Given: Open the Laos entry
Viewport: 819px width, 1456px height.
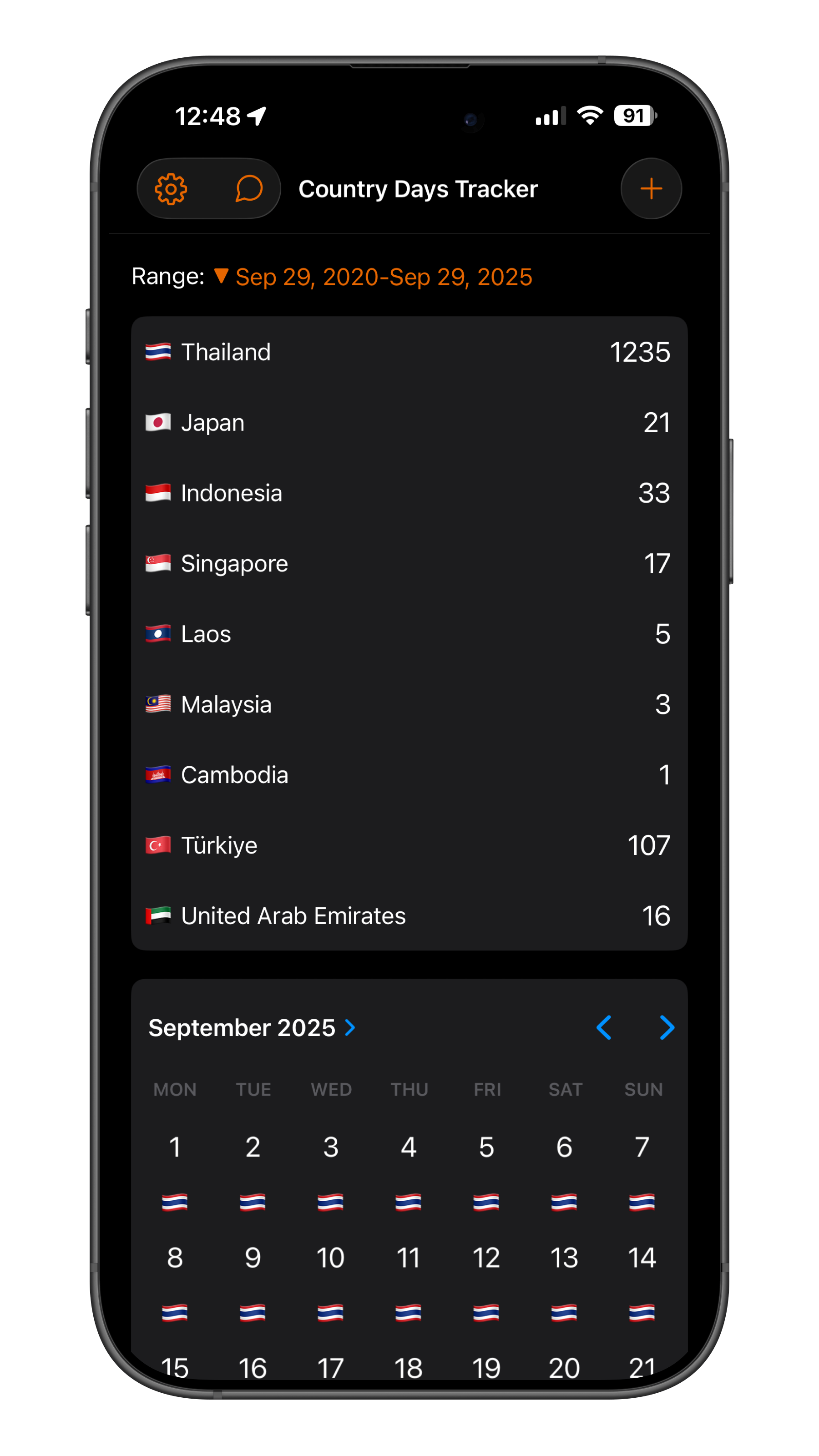Looking at the screenshot, I should [x=409, y=634].
